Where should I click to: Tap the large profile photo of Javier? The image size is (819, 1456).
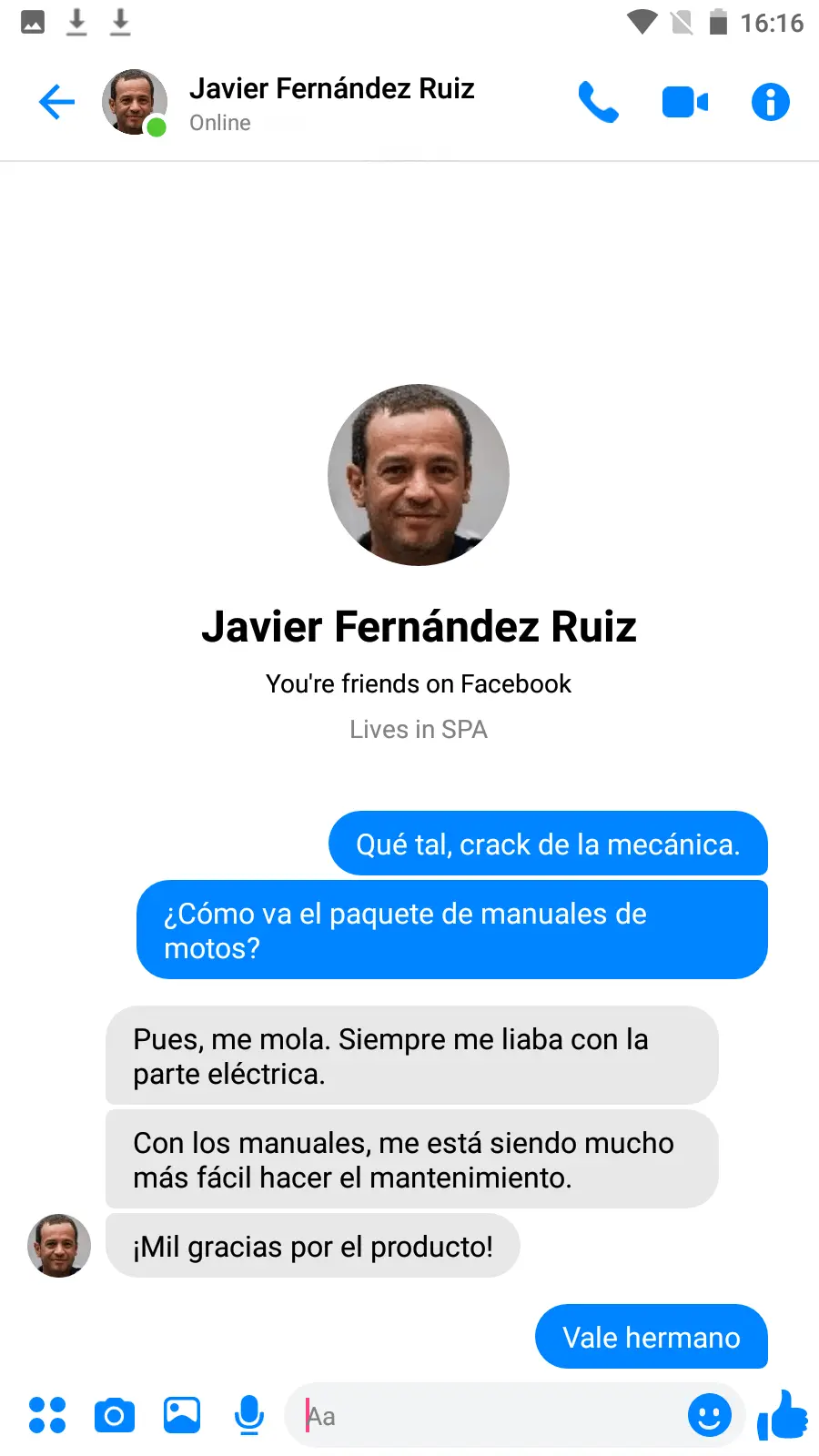[419, 475]
